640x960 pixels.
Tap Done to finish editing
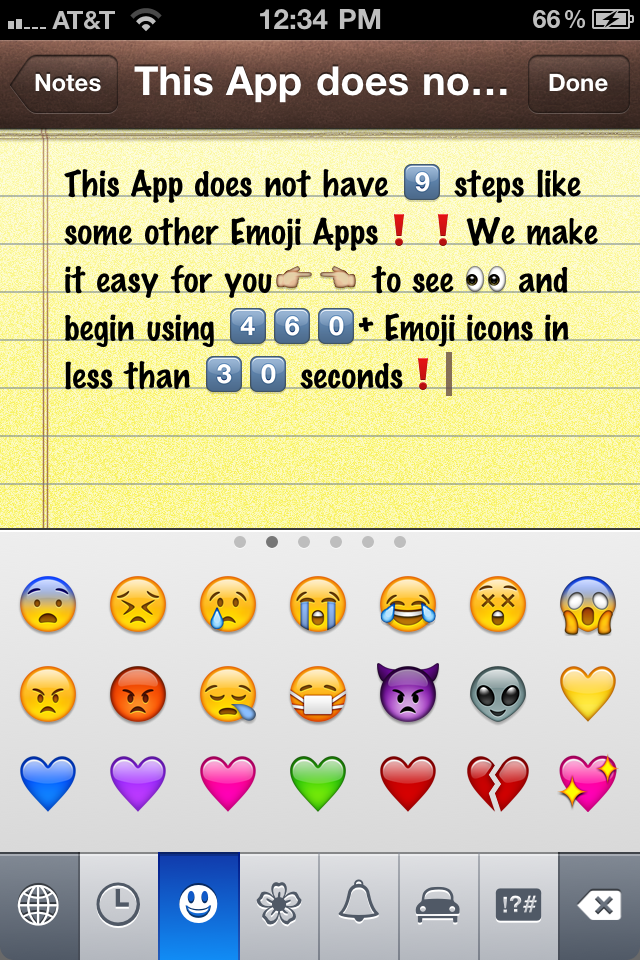pos(578,83)
